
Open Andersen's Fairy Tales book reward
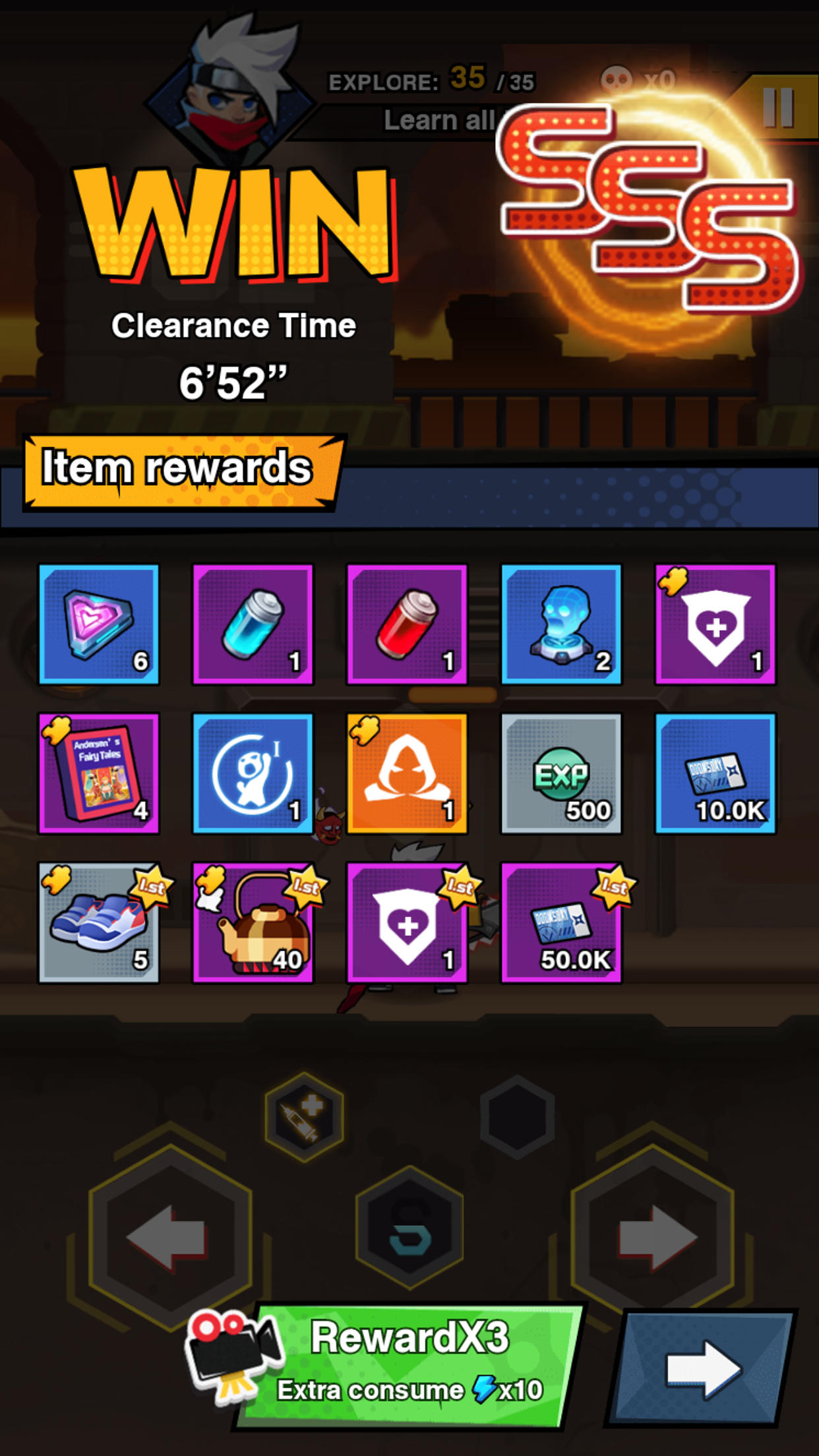click(99, 773)
